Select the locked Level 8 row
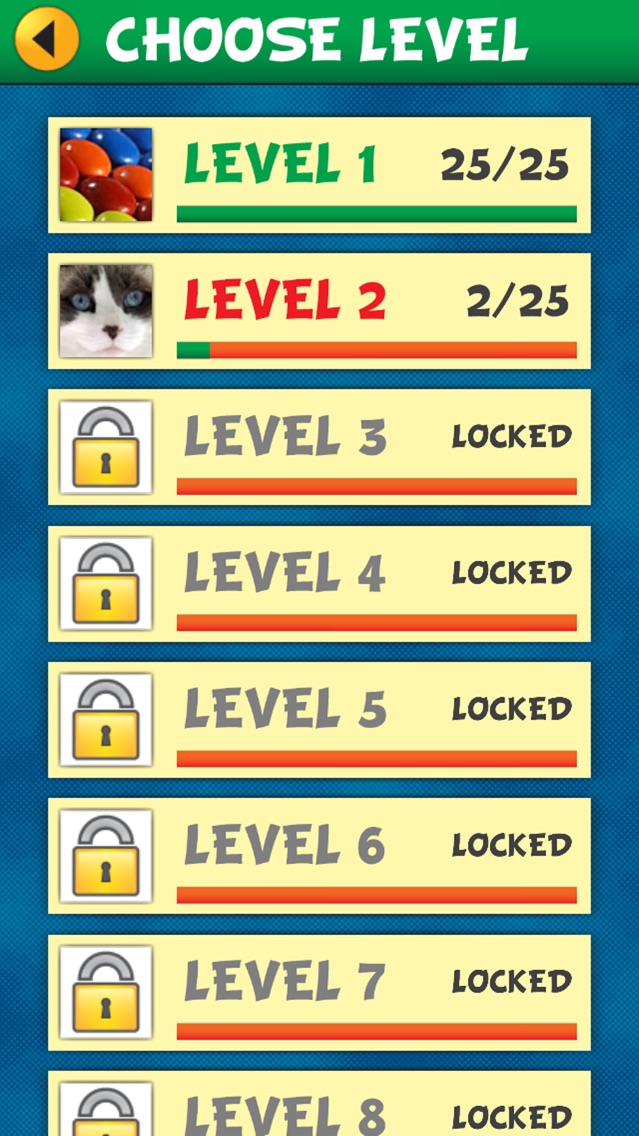Viewport: 639px width, 1136px height. pos(320,1103)
